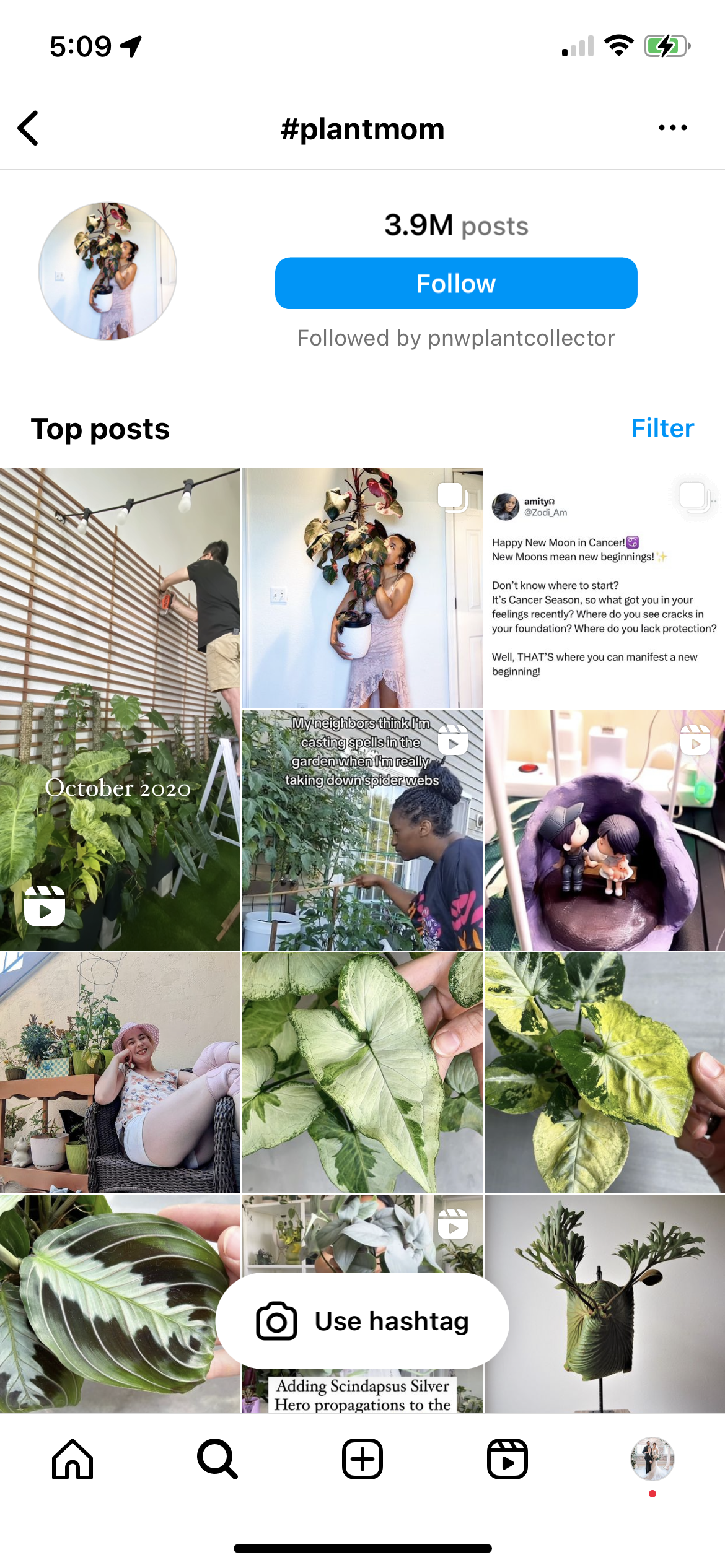Create a new post
Image resolution: width=725 pixels, height=1568 pixels.
pyautogui.click(x=362, y=1458)
